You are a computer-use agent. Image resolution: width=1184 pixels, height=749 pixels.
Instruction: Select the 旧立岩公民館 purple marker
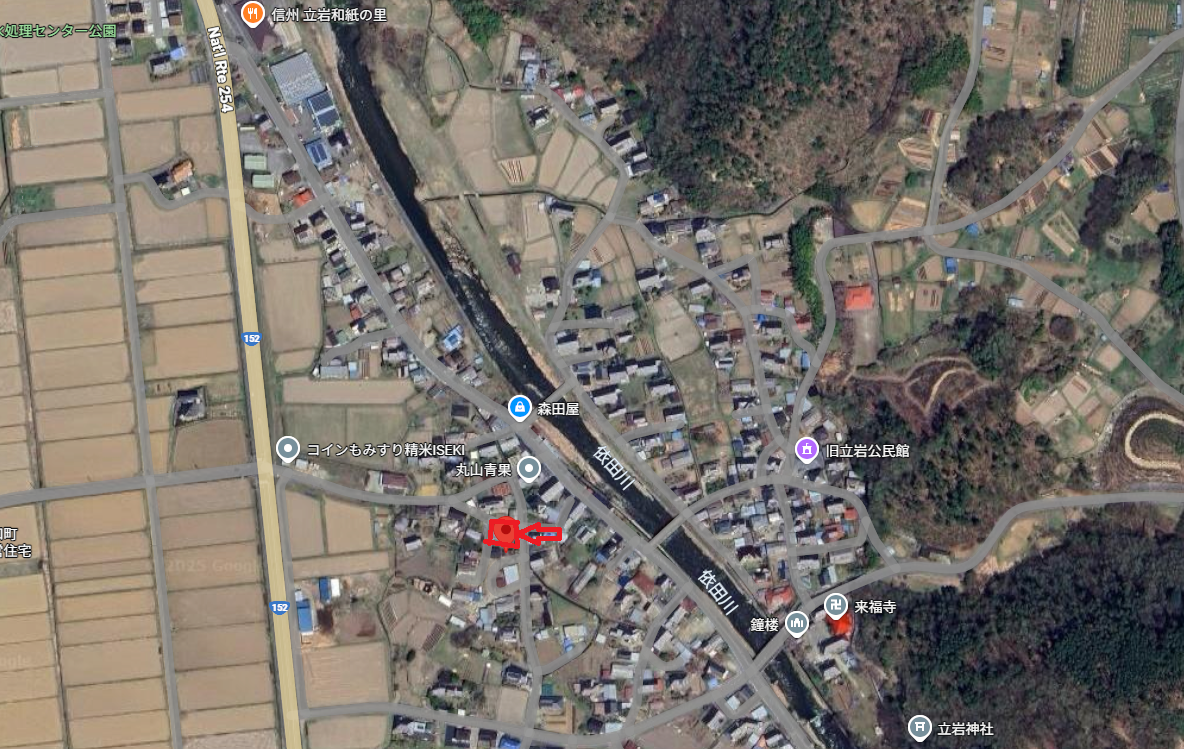click(807, 450)
